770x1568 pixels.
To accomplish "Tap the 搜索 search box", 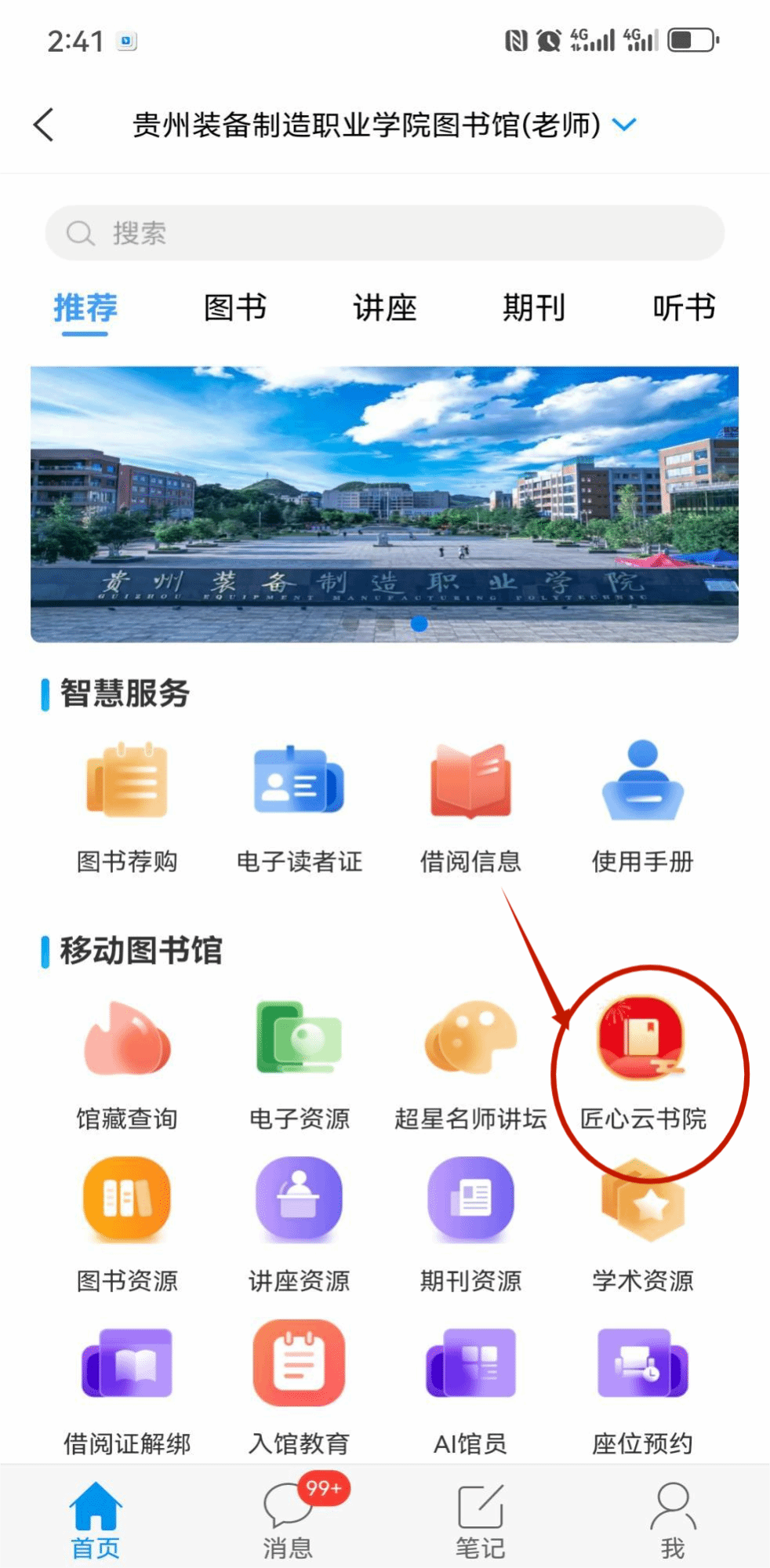I will 384,233.
